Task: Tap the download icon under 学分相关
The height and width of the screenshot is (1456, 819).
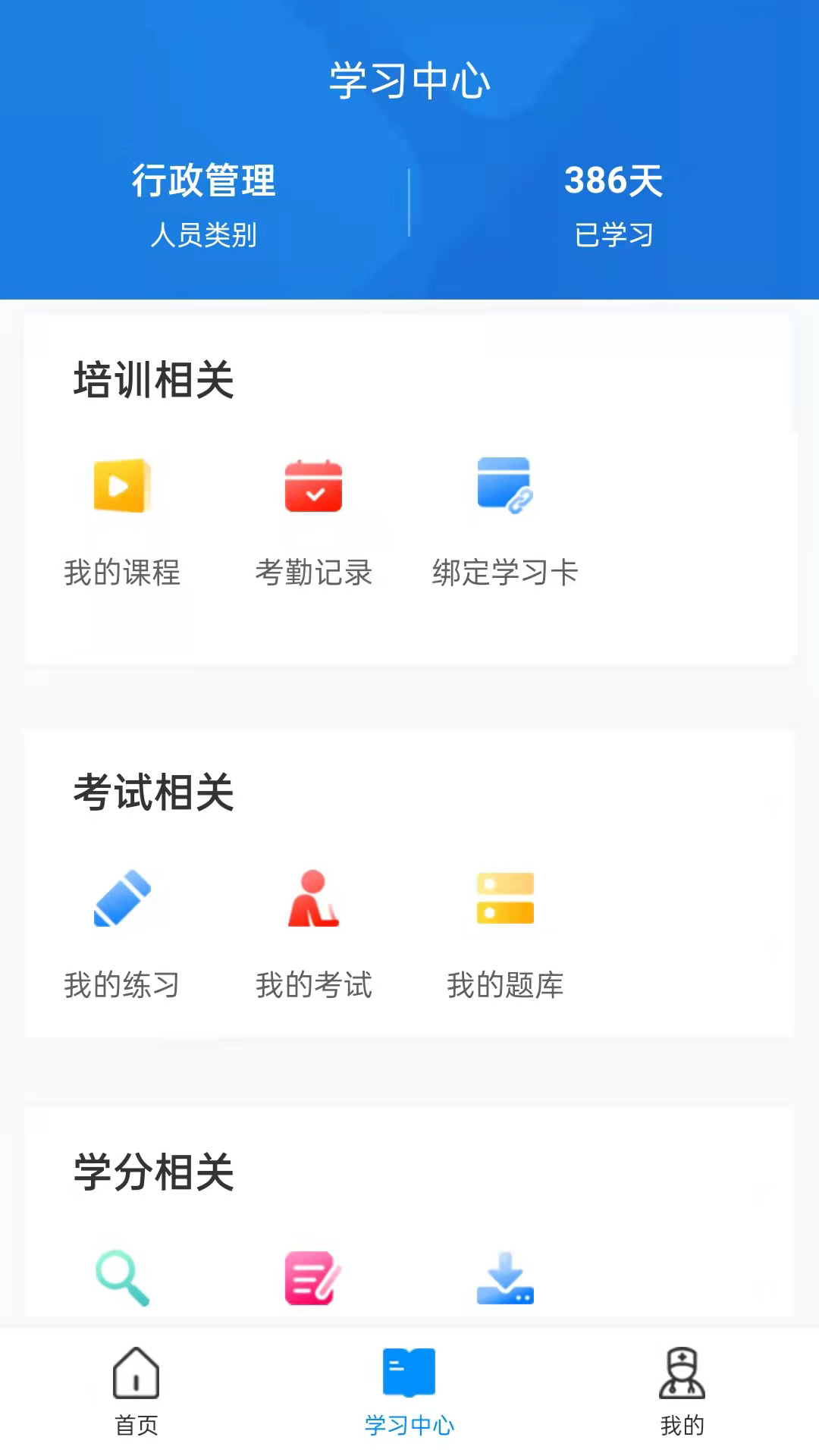Action: 505,1278
